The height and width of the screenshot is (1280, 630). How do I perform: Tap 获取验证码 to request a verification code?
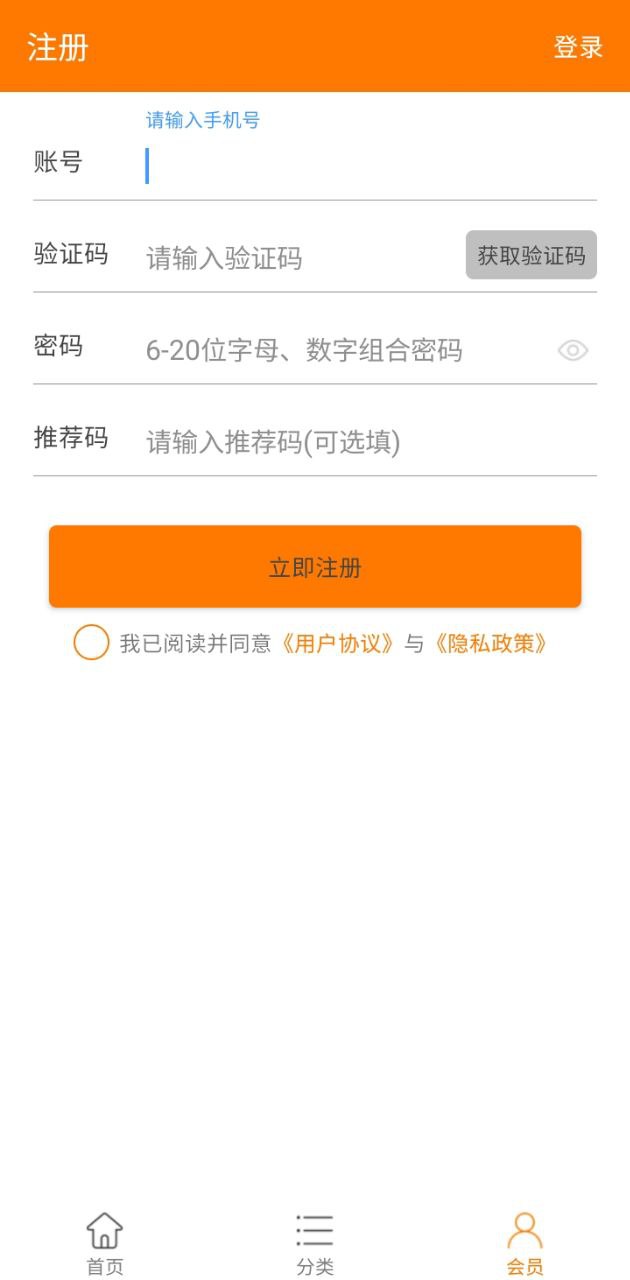point(531,255)
